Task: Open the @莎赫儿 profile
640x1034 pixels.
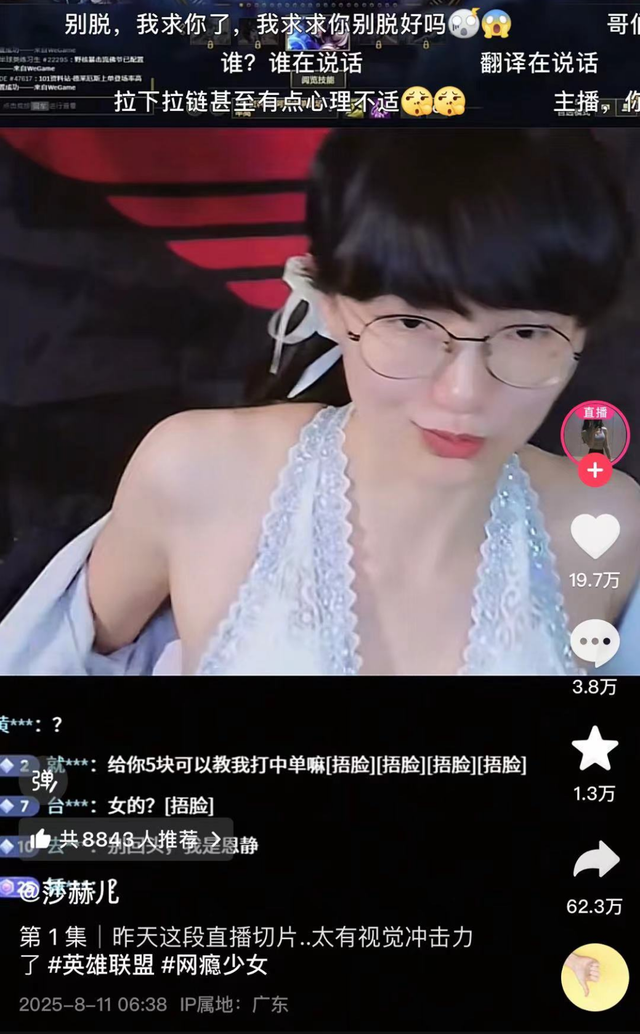Action: [69, 893]
